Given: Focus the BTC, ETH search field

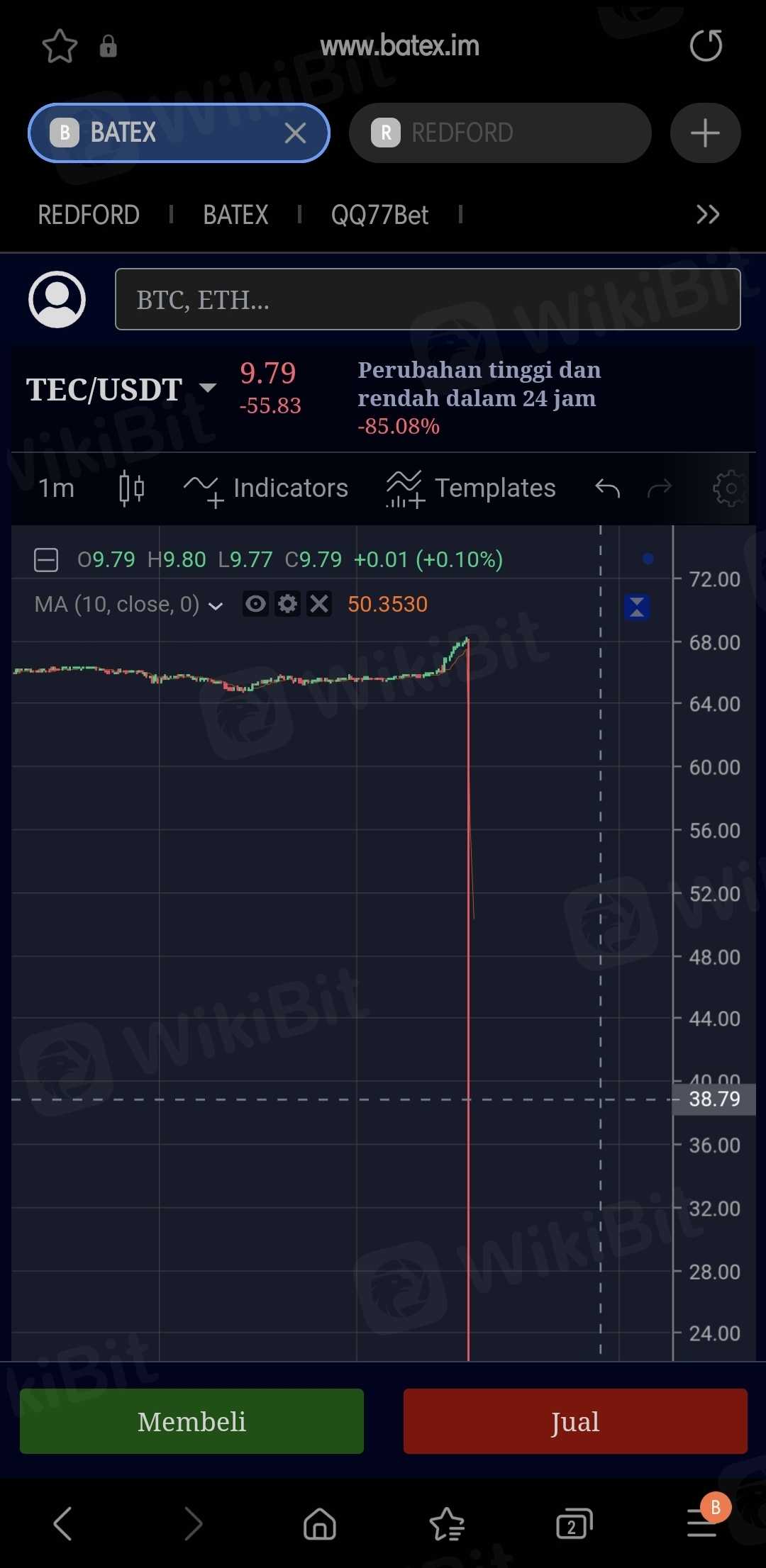Looking at the screenshot, I should (428, 299).
